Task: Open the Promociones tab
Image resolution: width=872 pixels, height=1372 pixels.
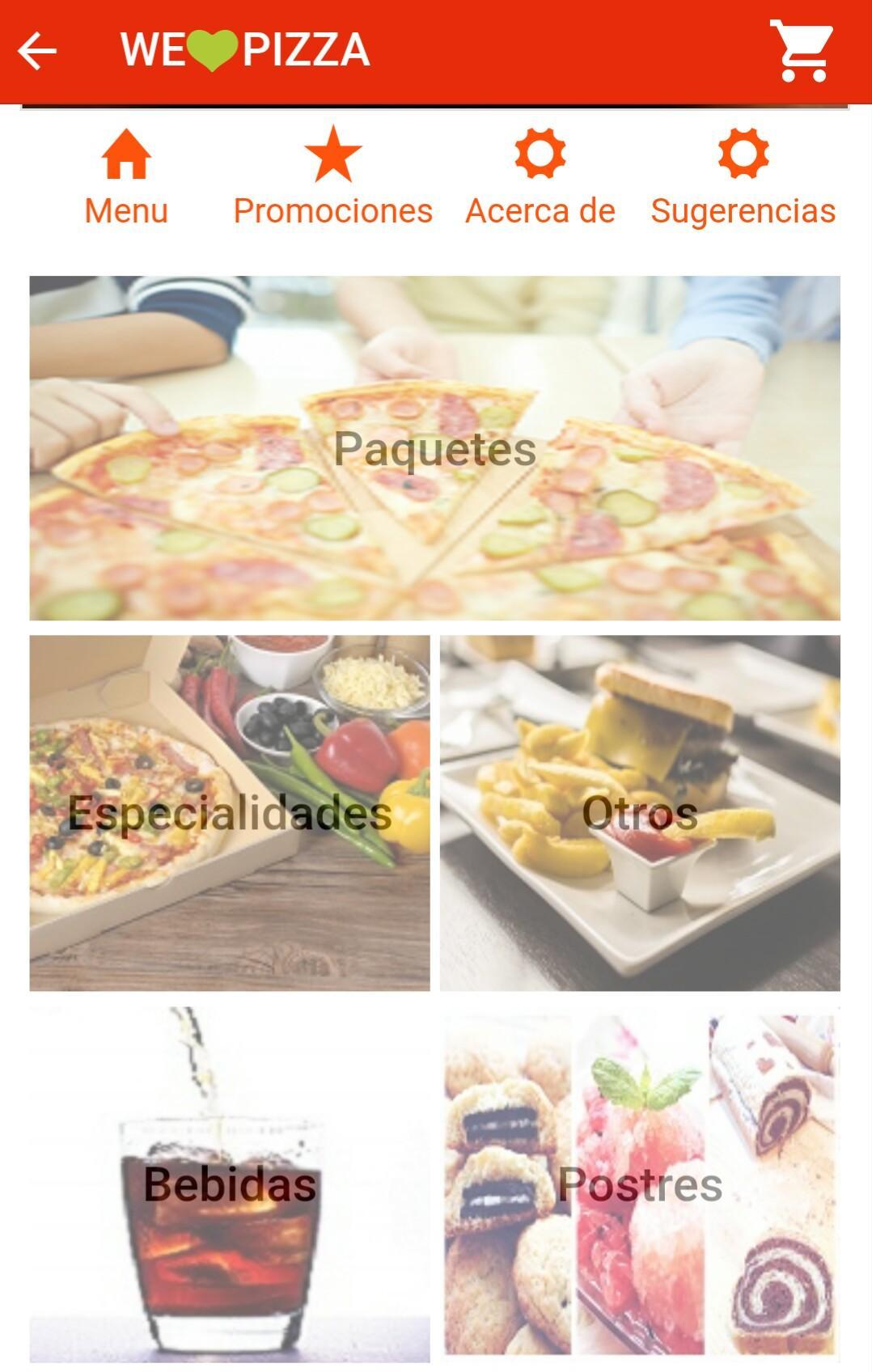Action: [x=332, y=177]
